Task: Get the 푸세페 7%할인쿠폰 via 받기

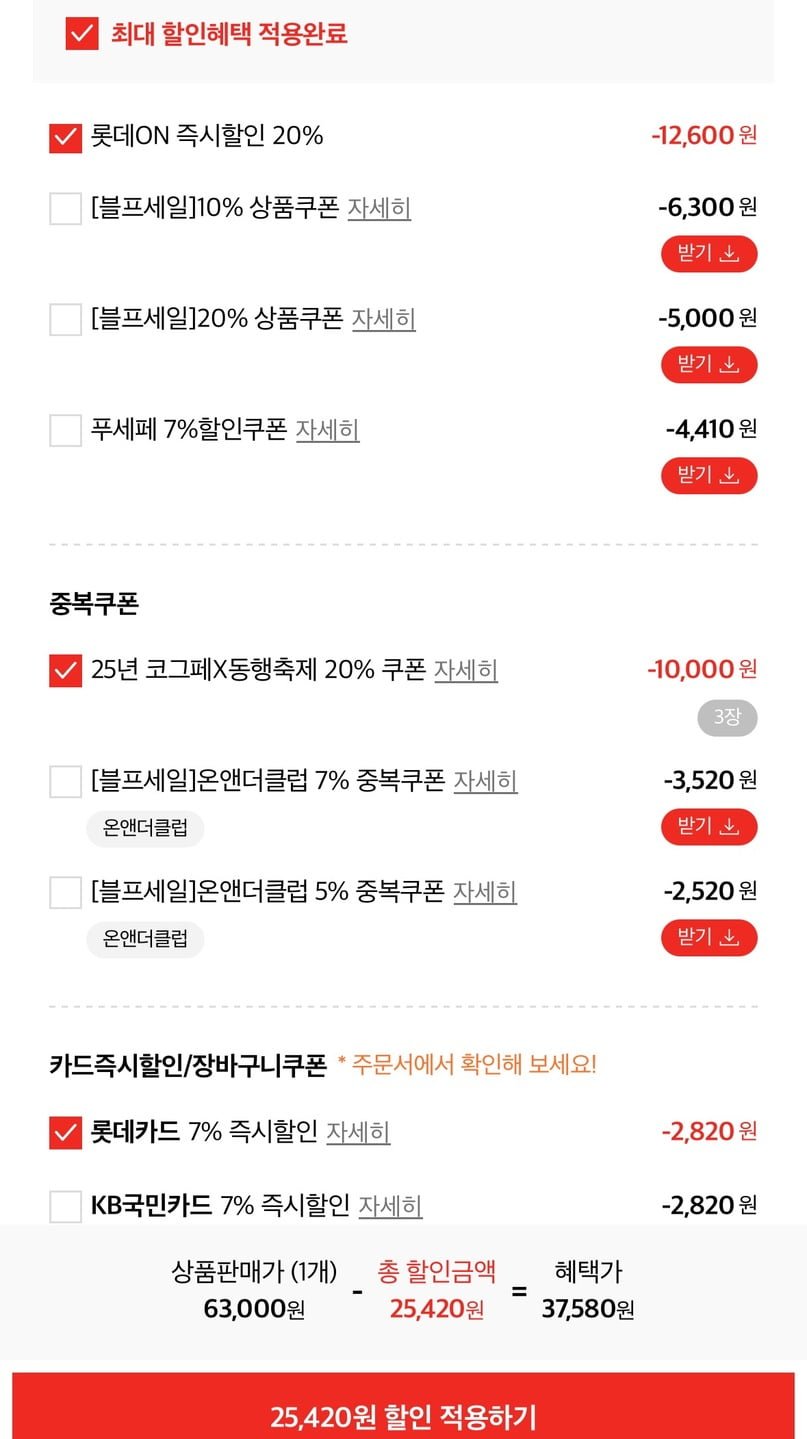Action: coord(708,475)
